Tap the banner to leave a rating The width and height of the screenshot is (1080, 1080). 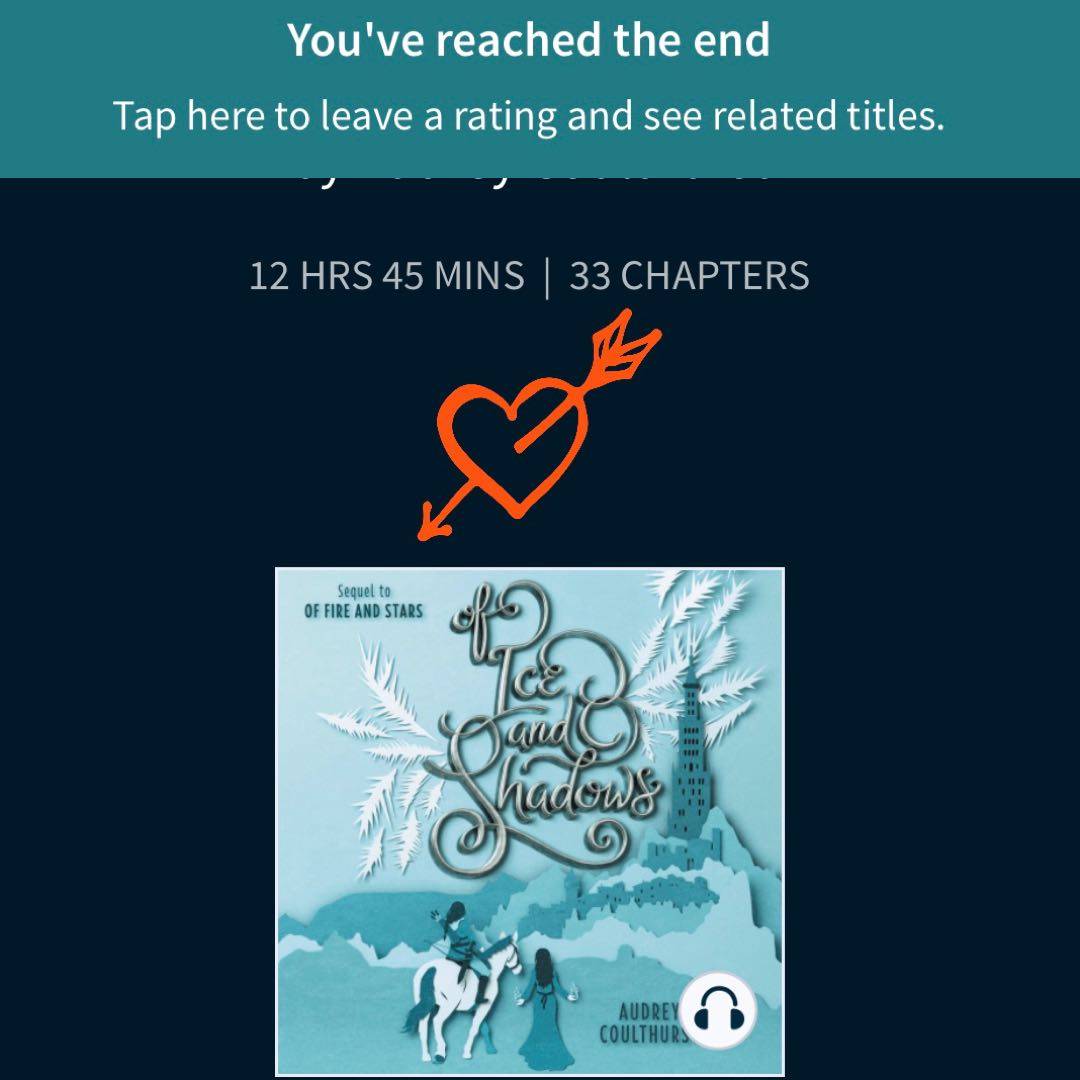point(530,88)
